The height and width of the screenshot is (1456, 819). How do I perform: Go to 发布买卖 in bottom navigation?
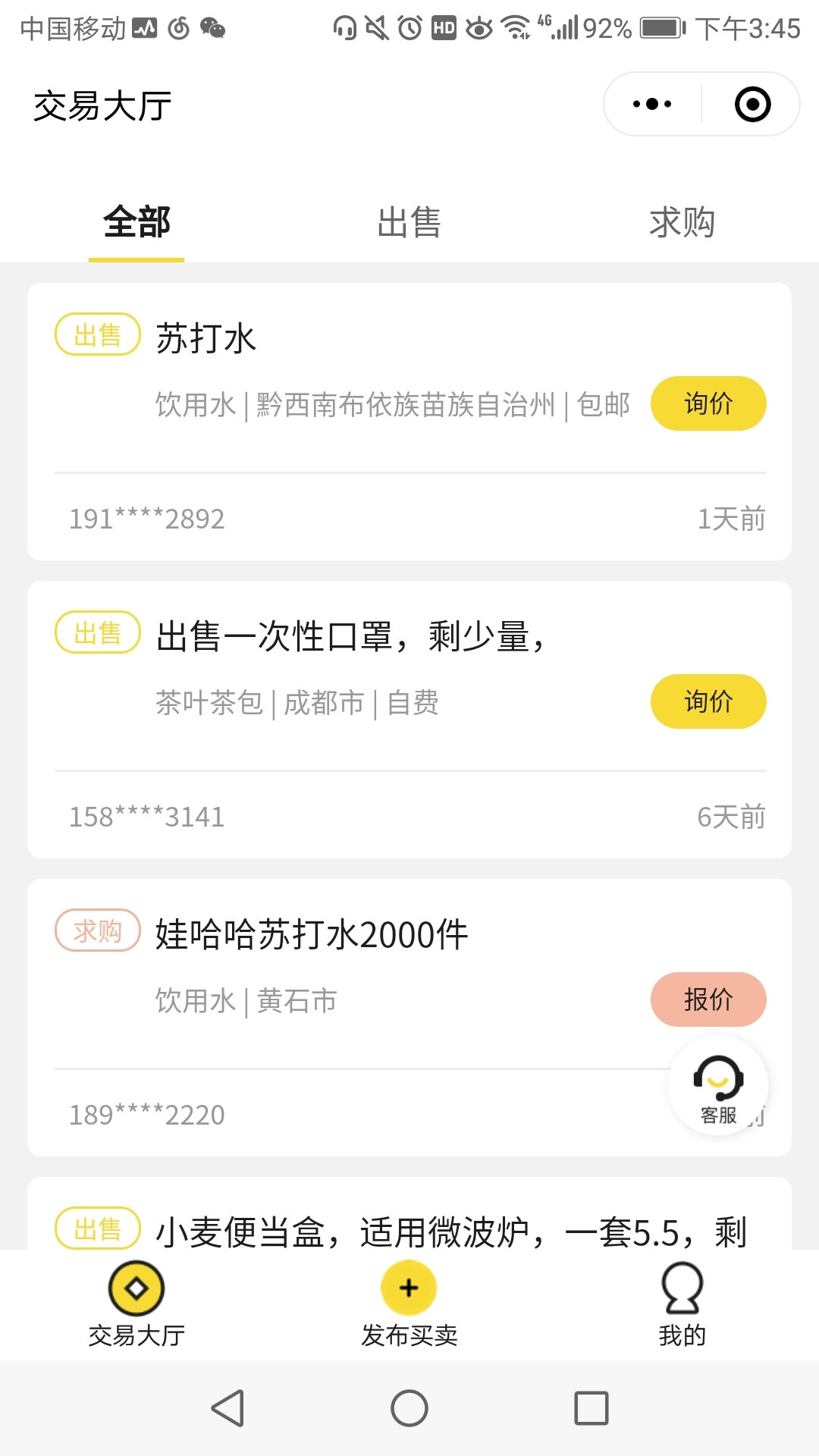[409, 1304]
